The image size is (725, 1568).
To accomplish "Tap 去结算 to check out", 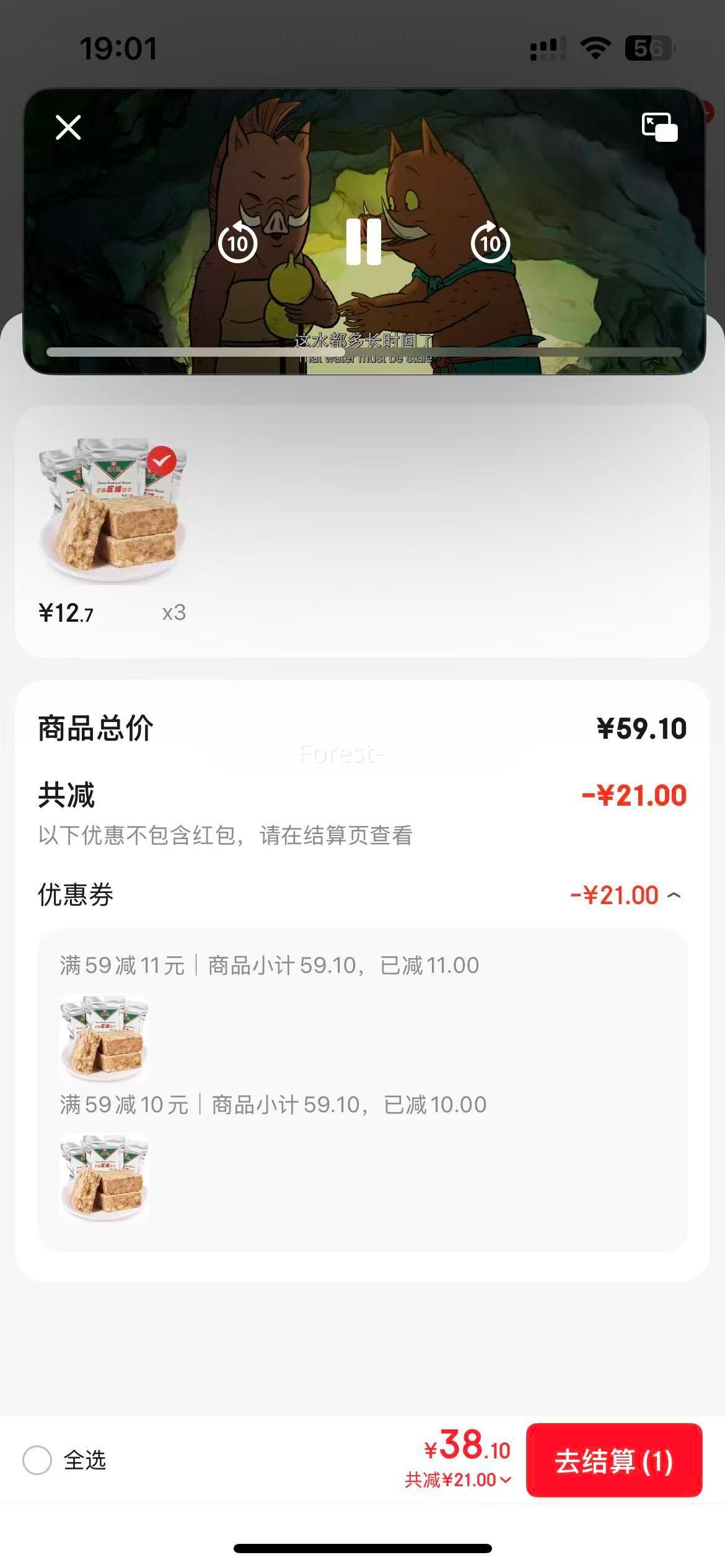I will pos(613,1460).
